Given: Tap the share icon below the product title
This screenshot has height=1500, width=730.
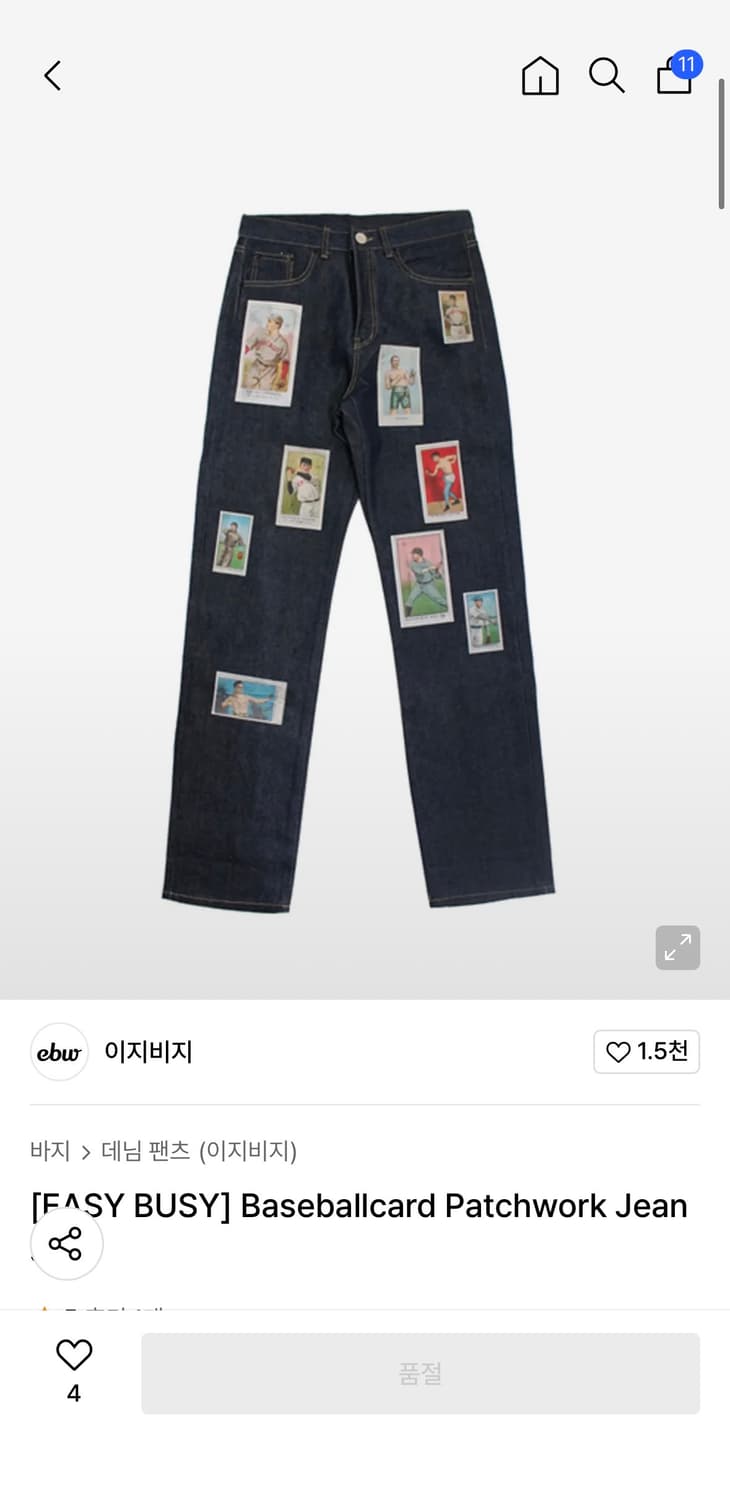Looking at the screenshot, I should [x=67, y=1243].
